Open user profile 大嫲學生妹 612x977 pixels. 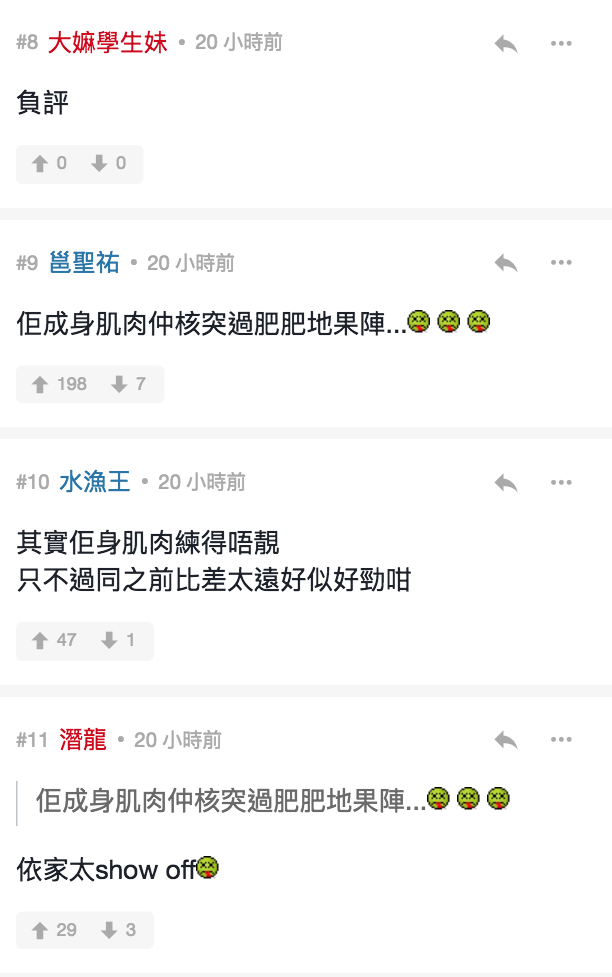tap(107, 43)
